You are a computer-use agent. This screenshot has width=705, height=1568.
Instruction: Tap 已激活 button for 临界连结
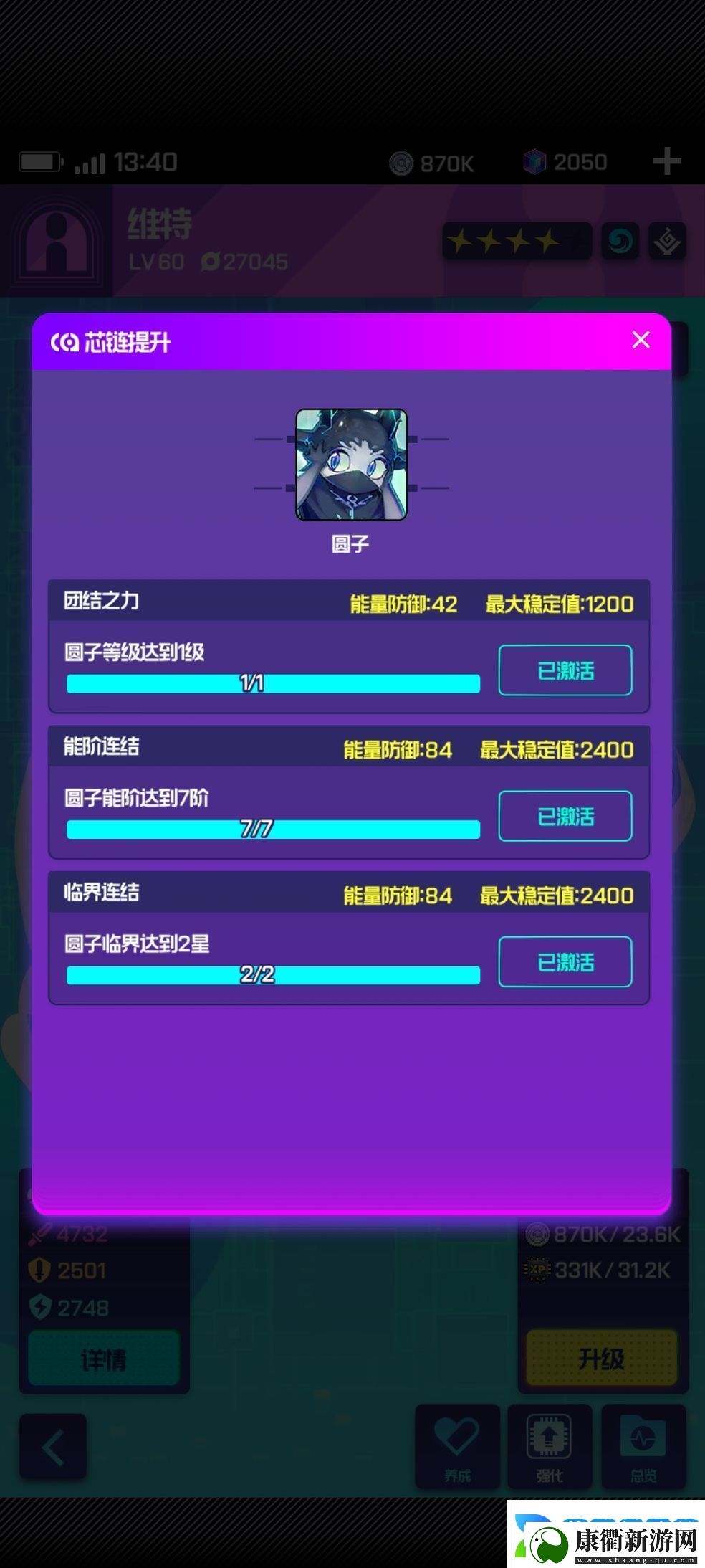565,961
